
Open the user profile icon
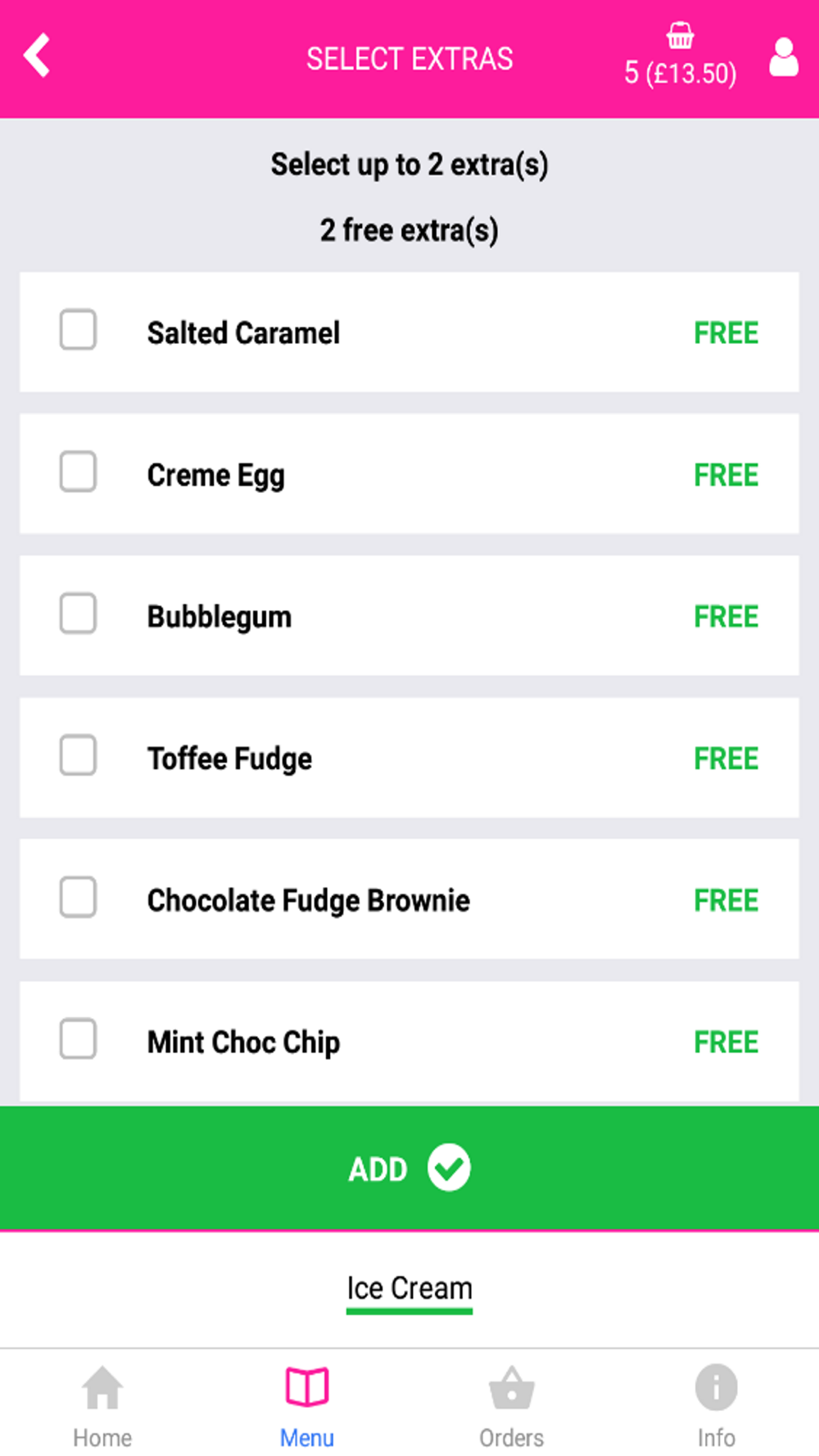pos(784,57)
